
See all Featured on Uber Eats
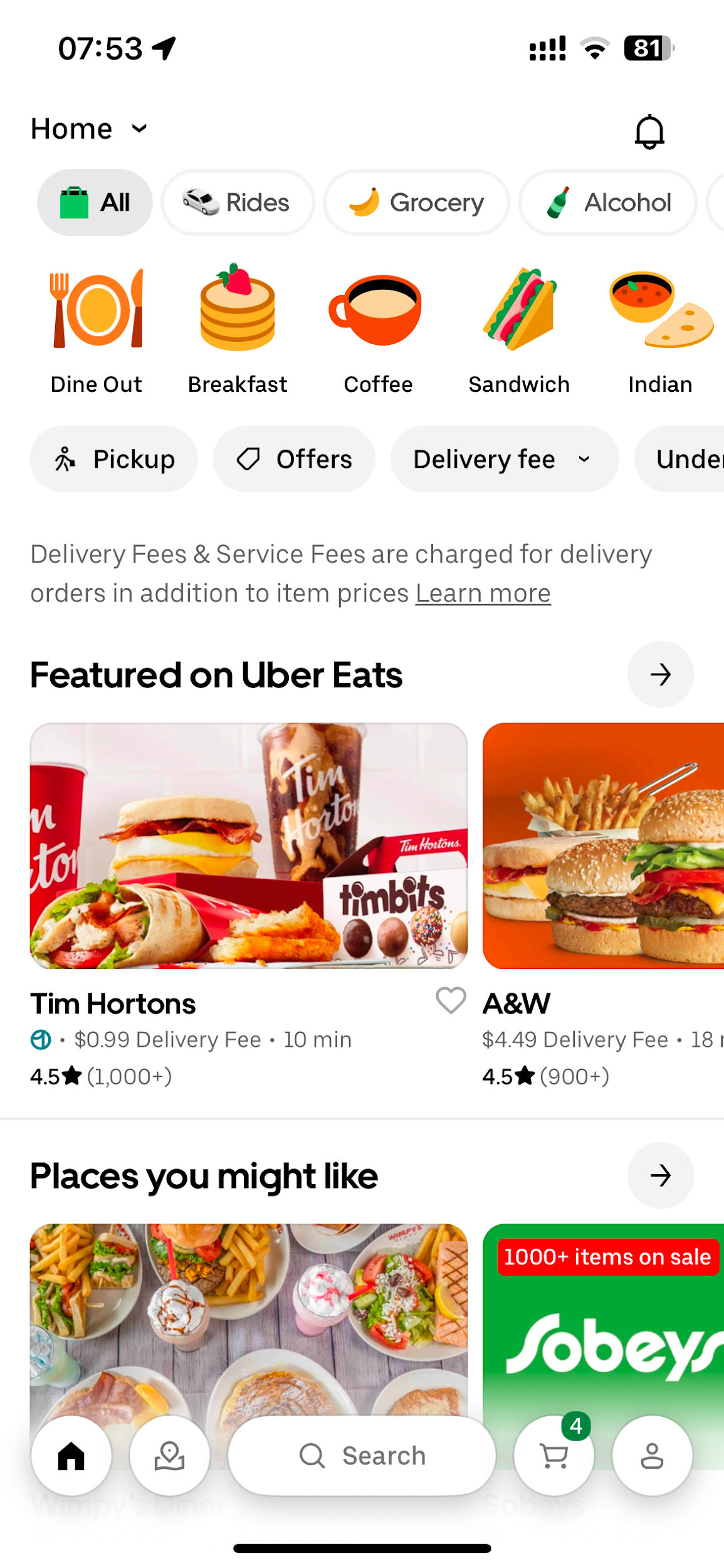660,675
